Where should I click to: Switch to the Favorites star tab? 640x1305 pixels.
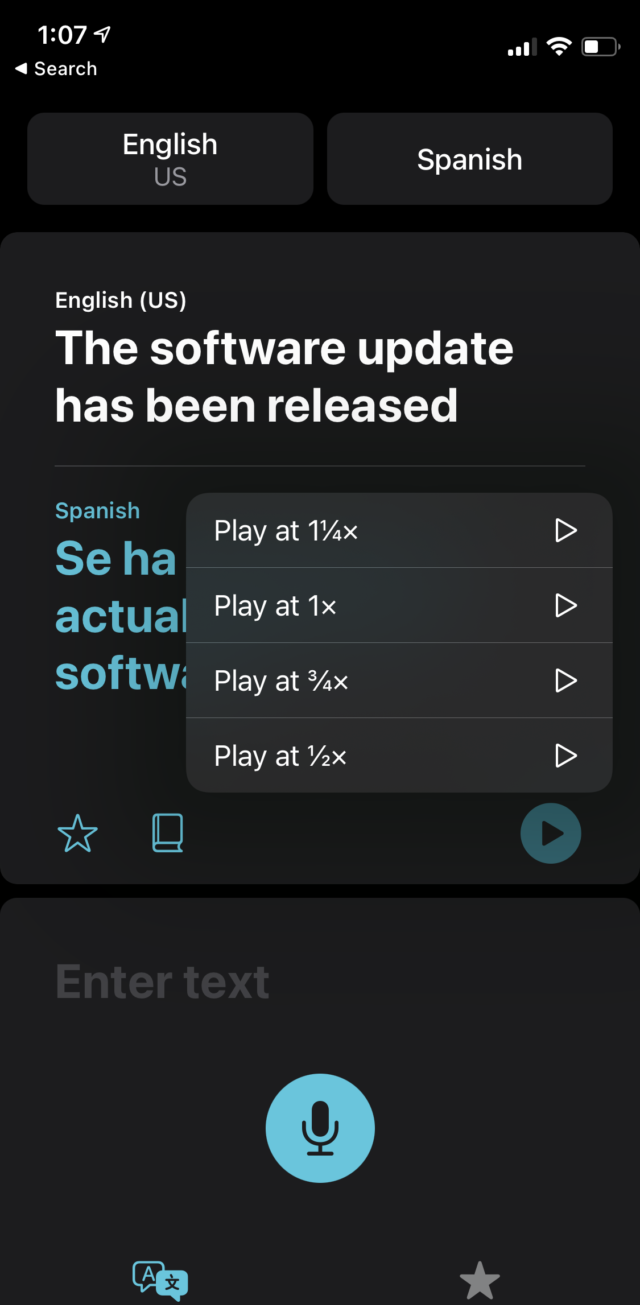pos(479,1280)
